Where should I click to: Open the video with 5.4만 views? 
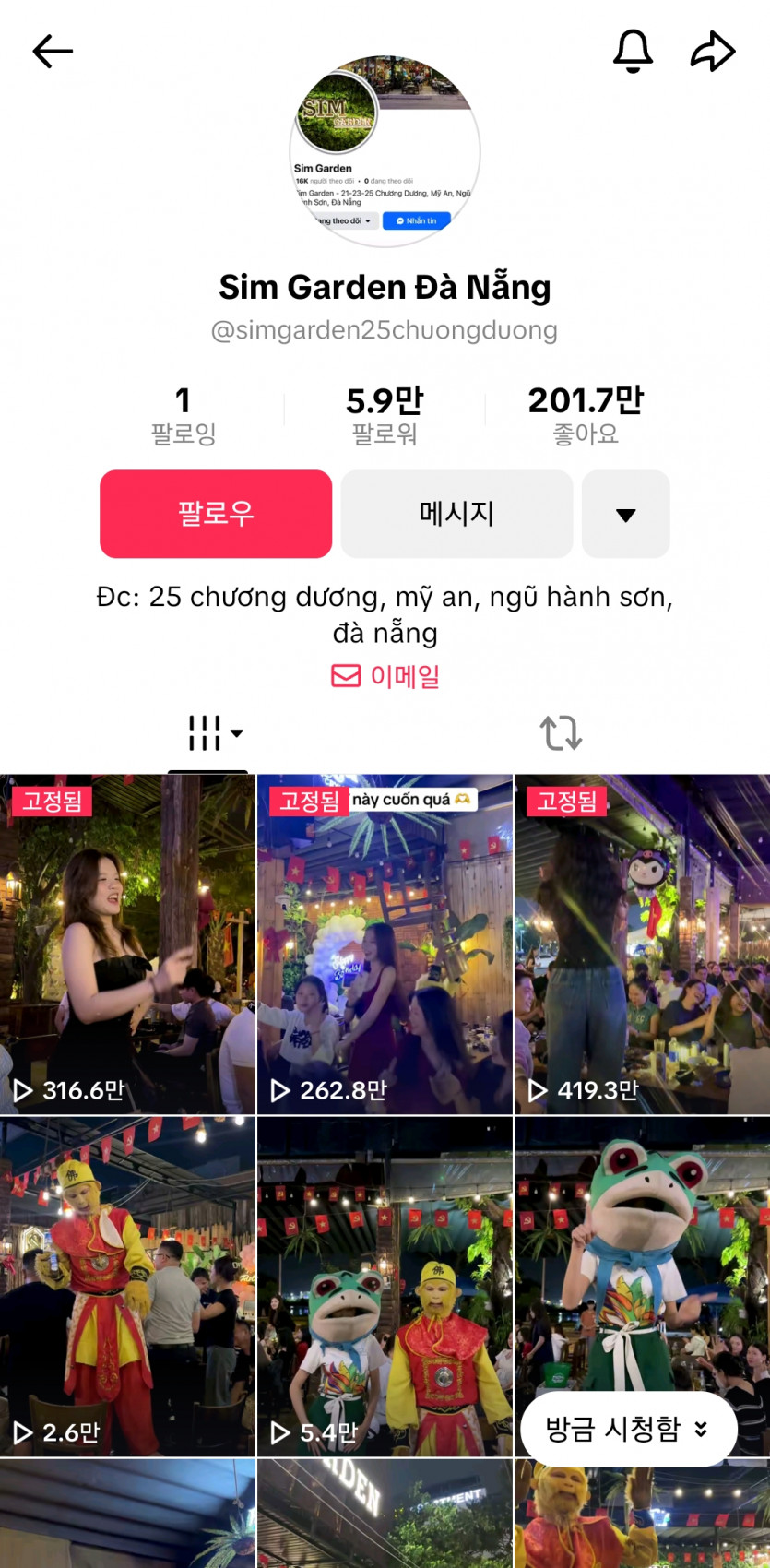(x=385, y=1286)
